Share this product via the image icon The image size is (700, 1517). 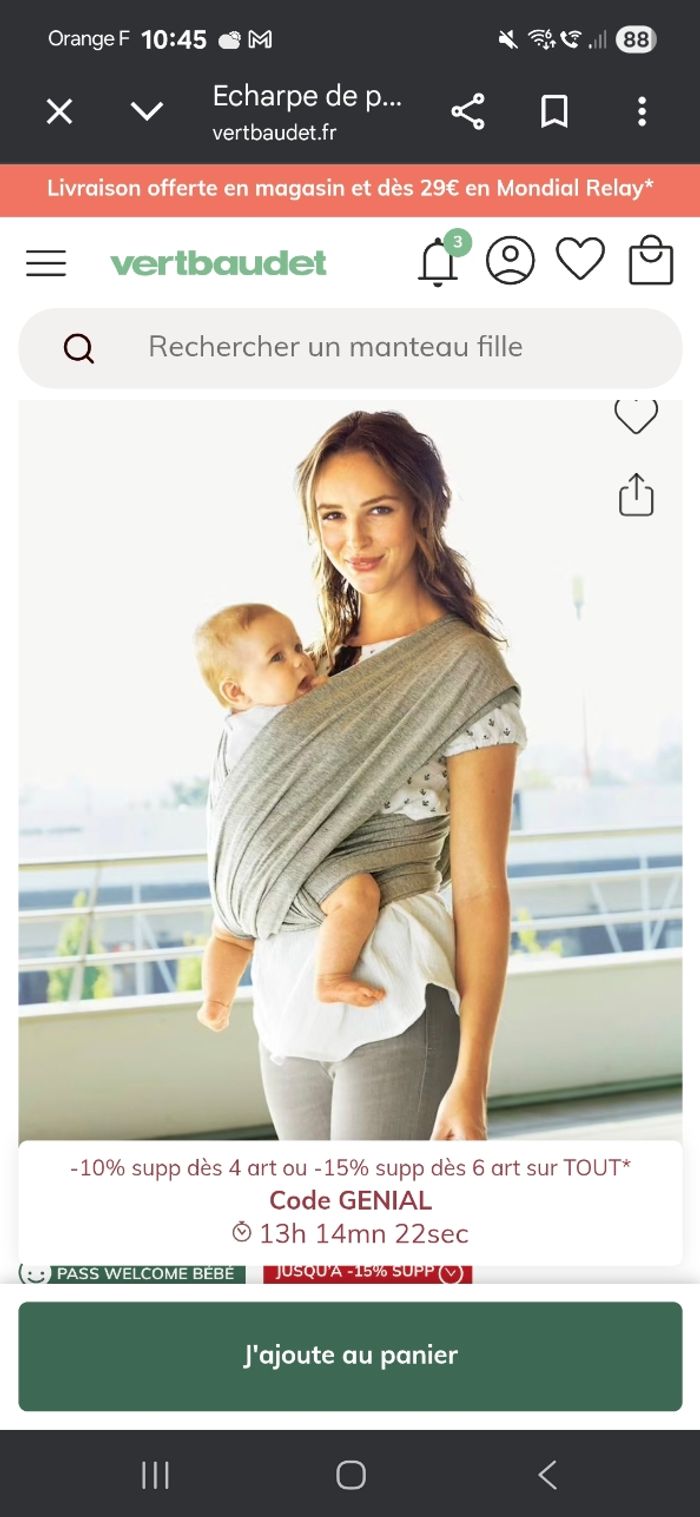click(636, 495)
